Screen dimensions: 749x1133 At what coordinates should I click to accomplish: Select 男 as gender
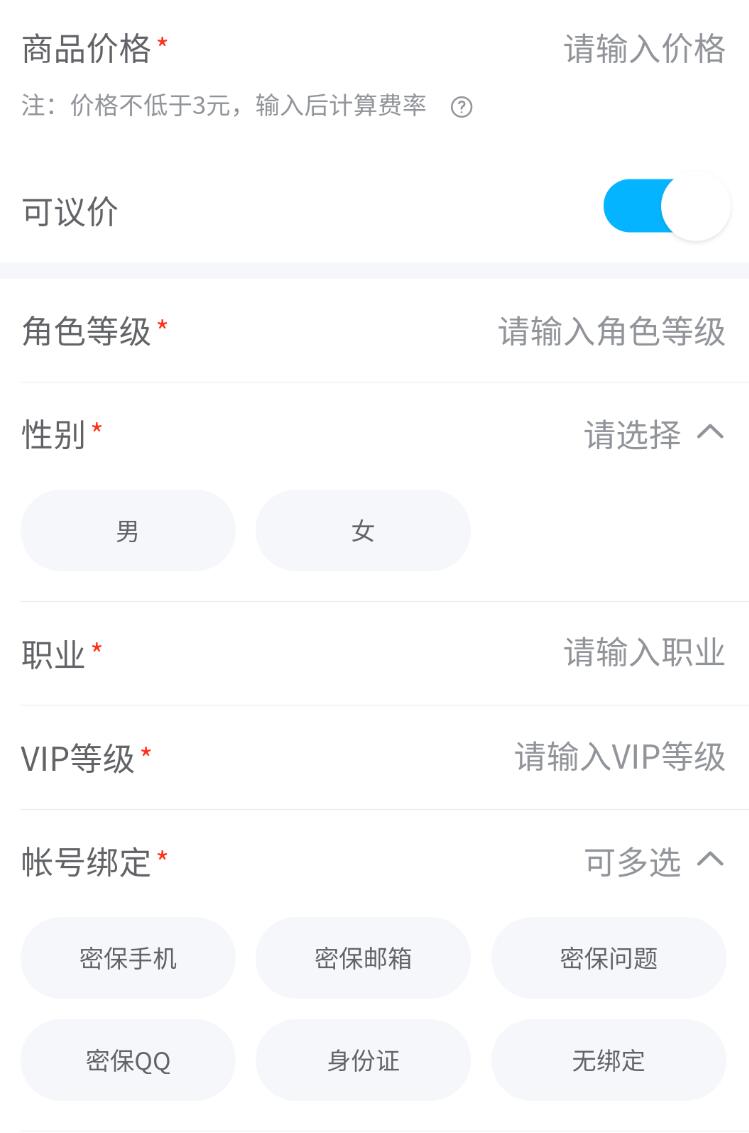coord(128,531)
